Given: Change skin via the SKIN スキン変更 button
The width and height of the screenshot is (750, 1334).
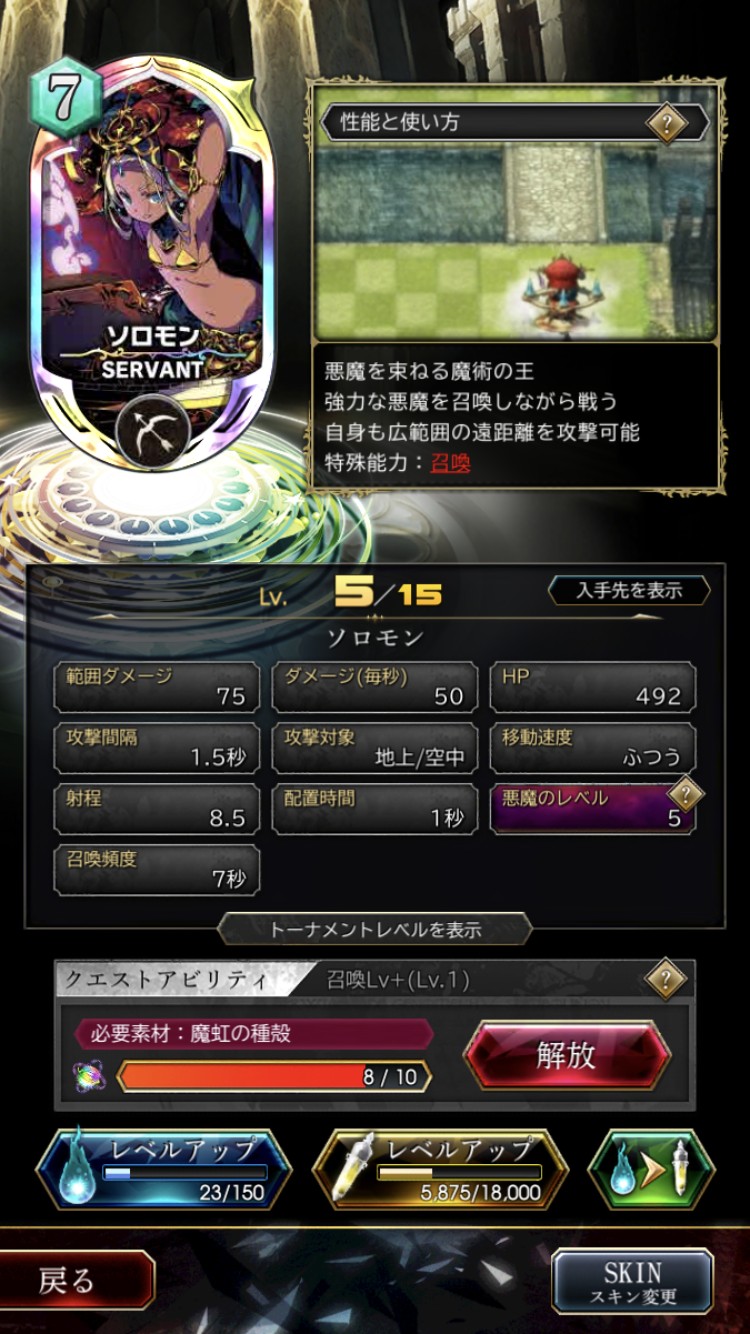Looking at the screenshot, I should (x=632, y=1282).
